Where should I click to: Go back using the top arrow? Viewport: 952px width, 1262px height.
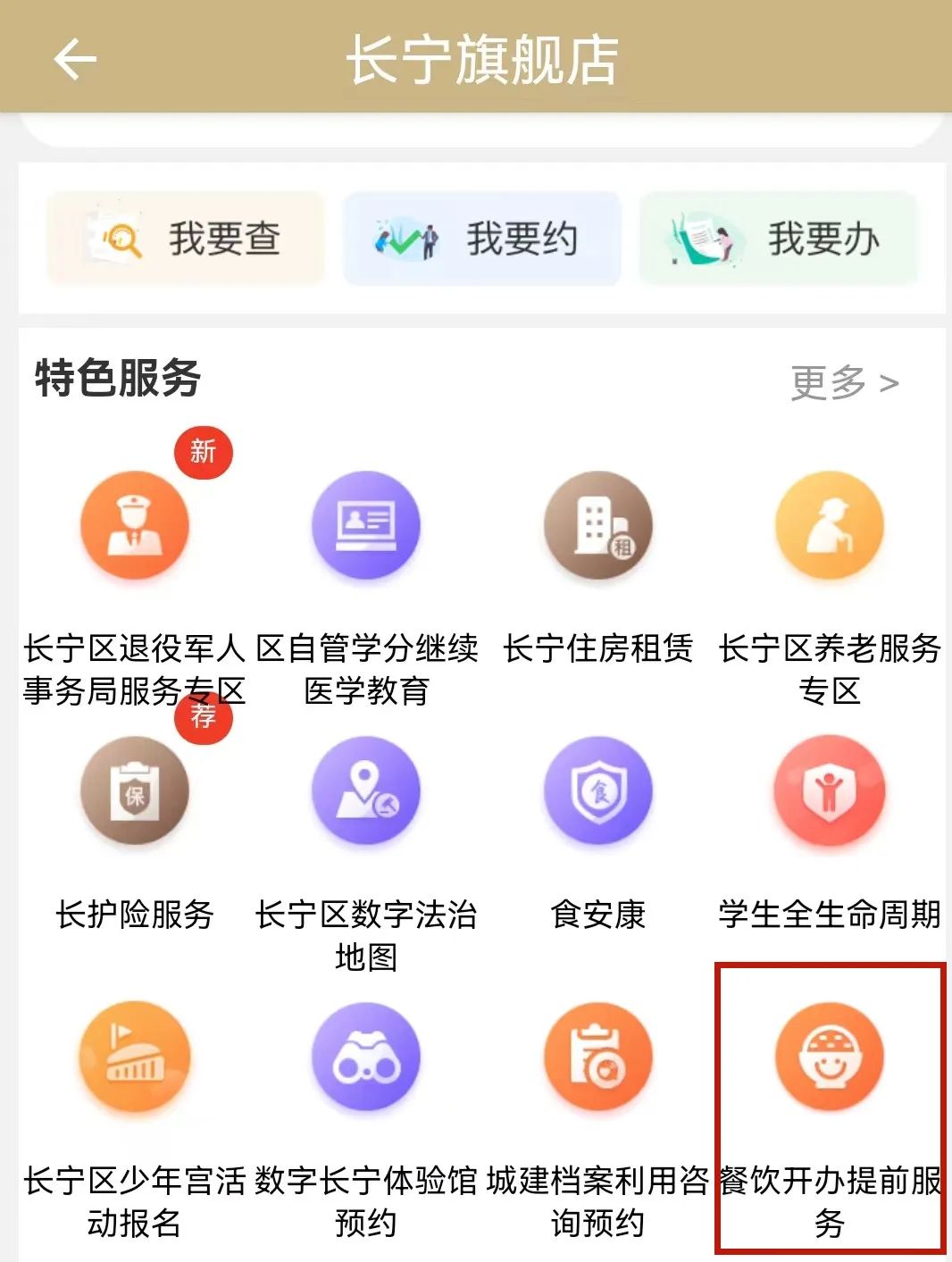pyautogui.click(x=75, y=60)
